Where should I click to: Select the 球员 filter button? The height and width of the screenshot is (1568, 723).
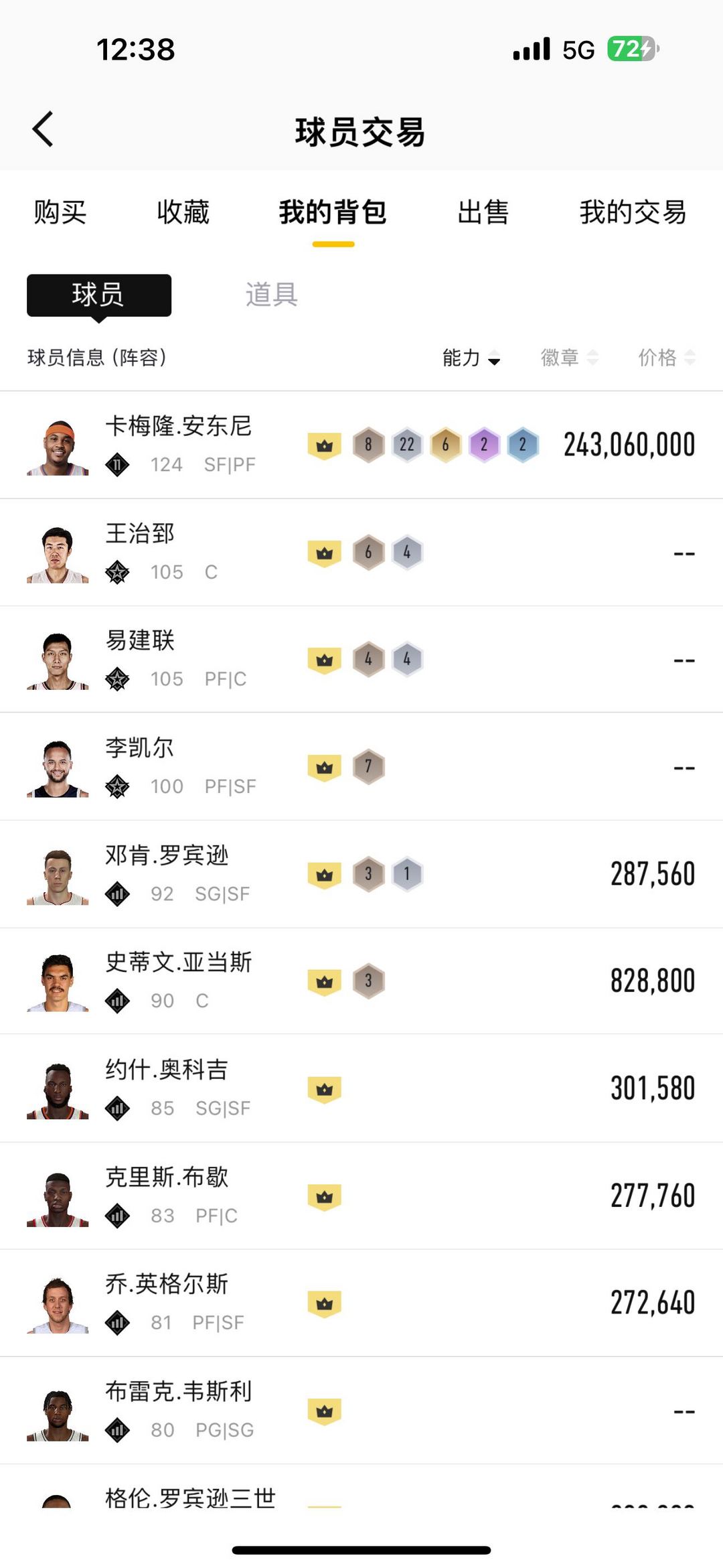click(x=98, y=295)
